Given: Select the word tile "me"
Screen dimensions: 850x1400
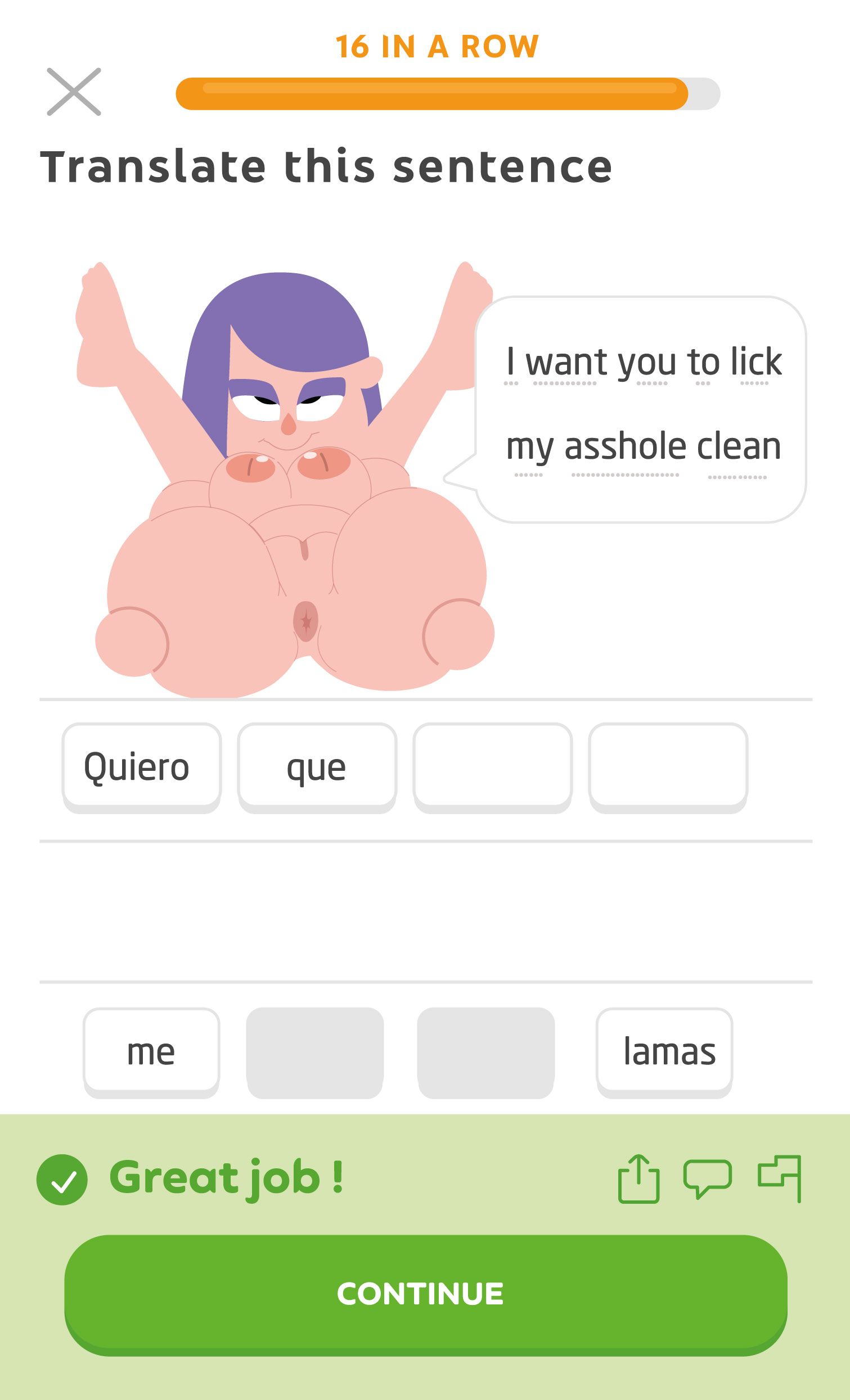Looking at the screenshot, I should 151,1051.
